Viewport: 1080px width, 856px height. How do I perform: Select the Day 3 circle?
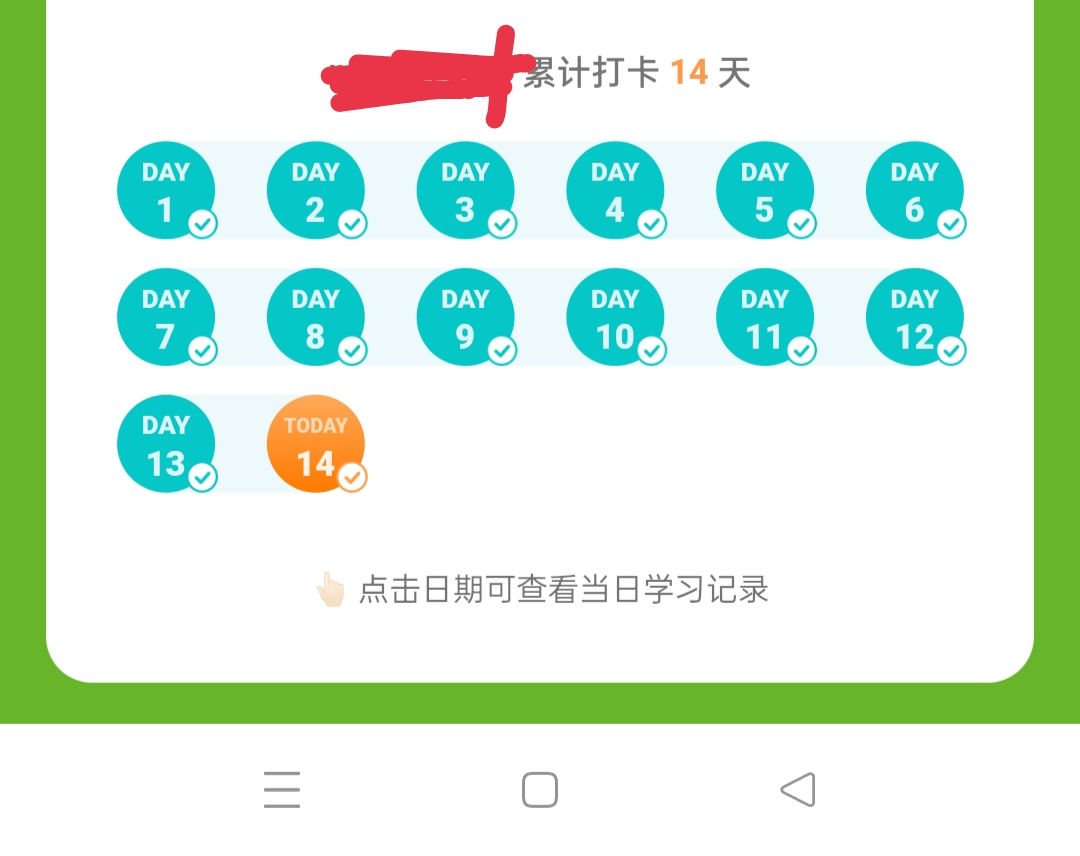(x=466, y=190)
